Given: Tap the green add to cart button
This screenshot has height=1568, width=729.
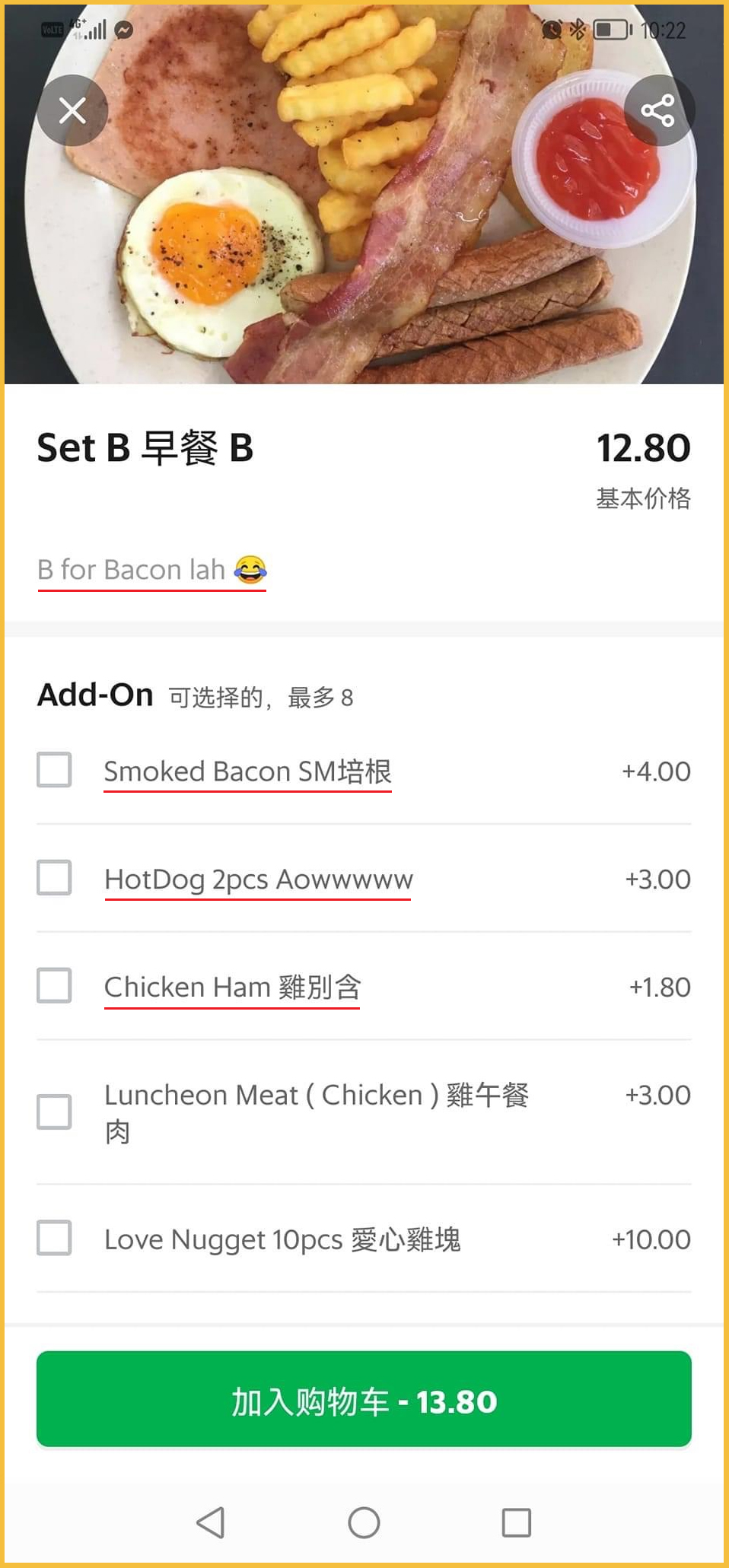Looking at the screenshot, I should (x=364, y=1400).
